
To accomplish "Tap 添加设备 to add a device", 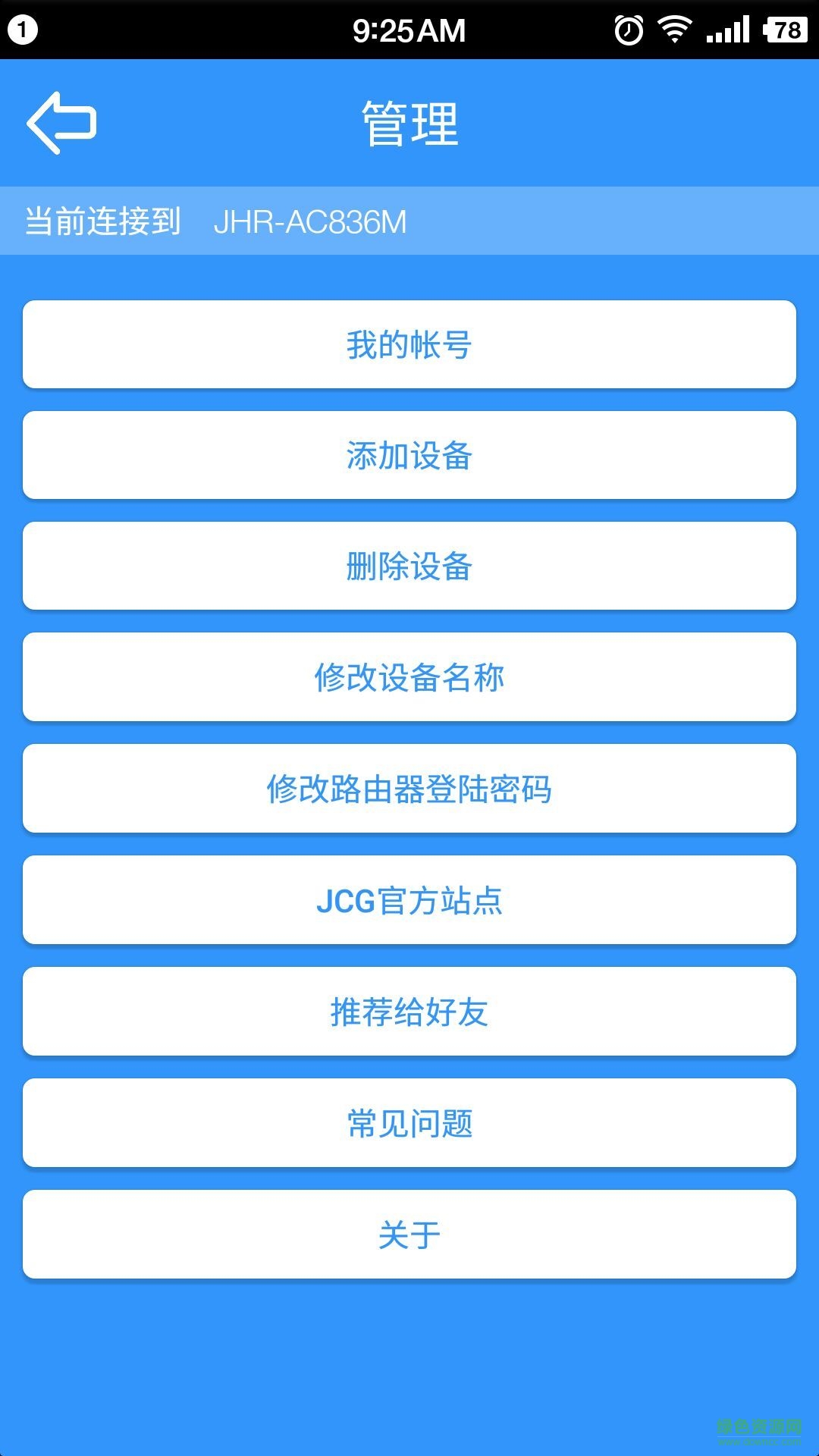I will point(409,456).
